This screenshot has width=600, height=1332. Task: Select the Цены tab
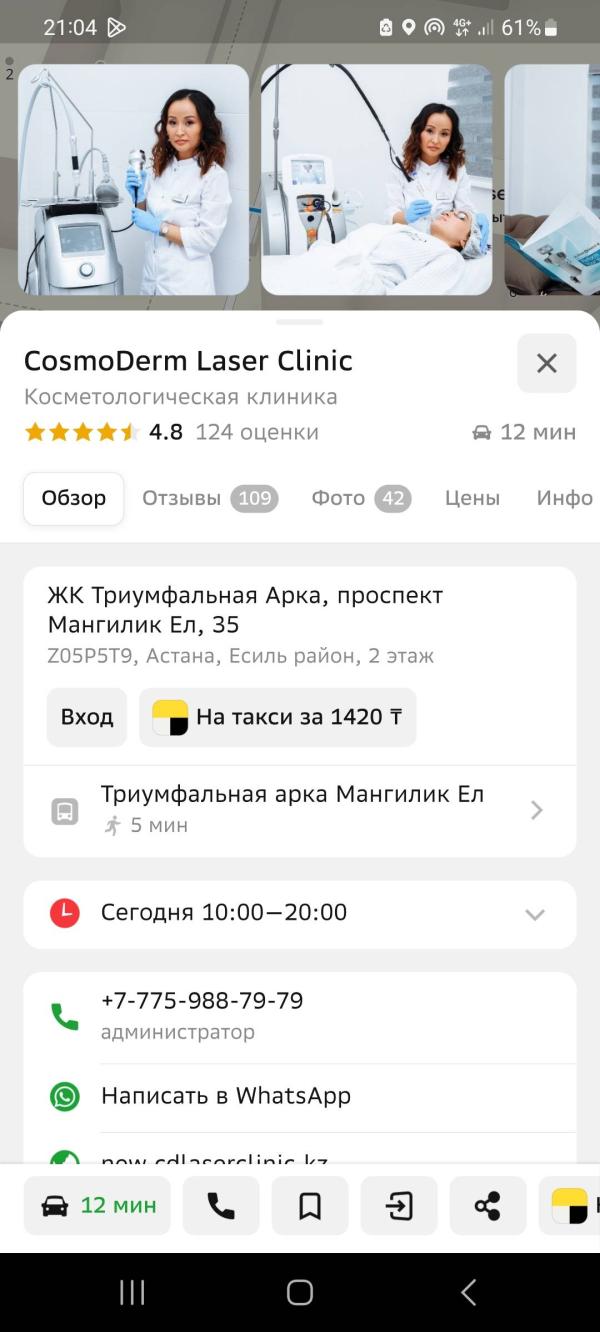pos(472,498)
